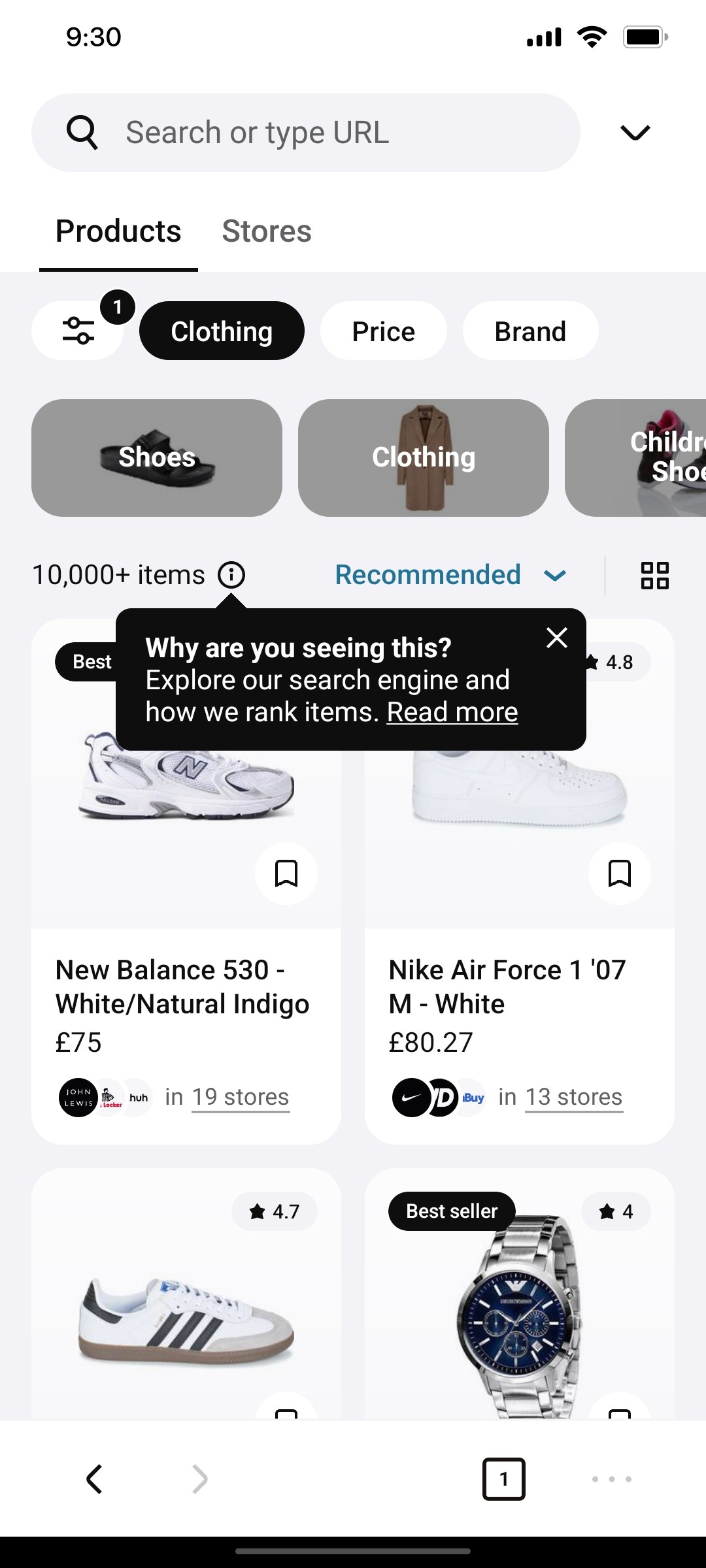Tap the search magnifier icon
706x1568 pixels.
(x=82, y=131)
